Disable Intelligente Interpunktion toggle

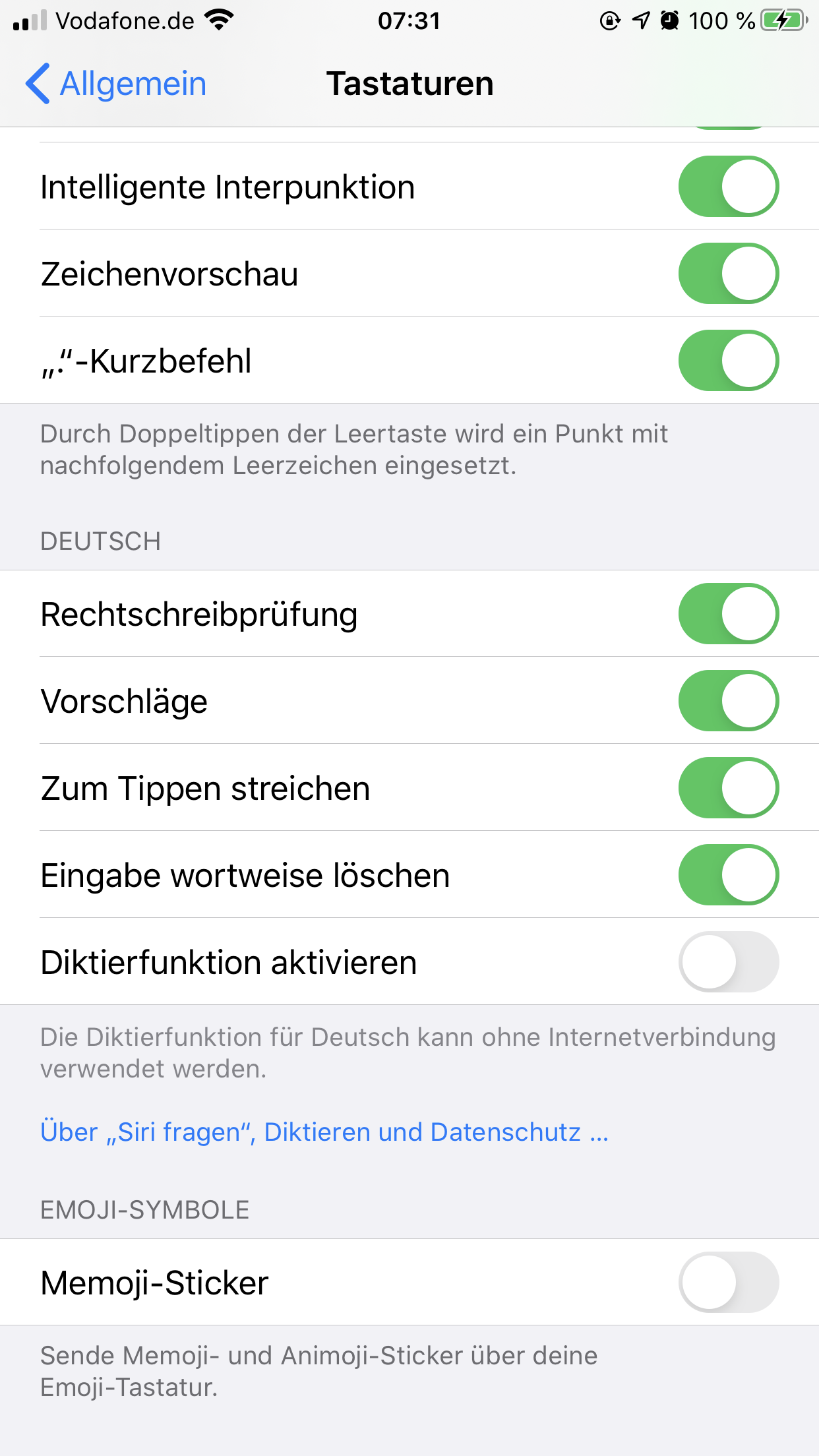point(728,187)
